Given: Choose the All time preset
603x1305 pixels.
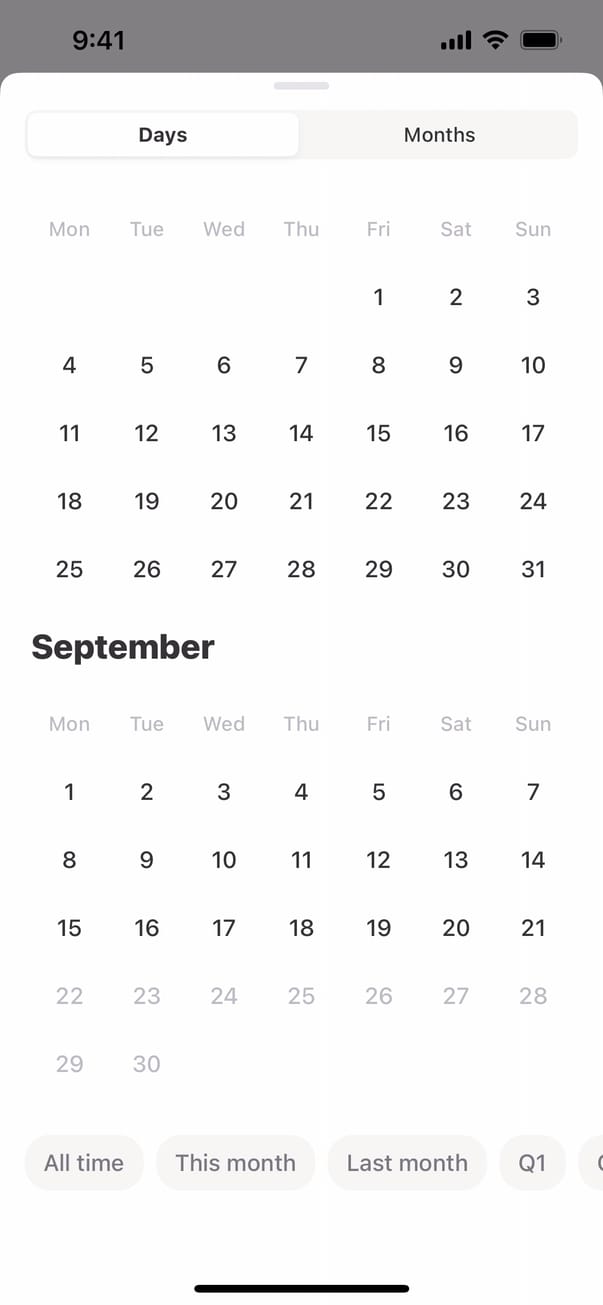Looking at the screenshot, I should [84, 1163].
